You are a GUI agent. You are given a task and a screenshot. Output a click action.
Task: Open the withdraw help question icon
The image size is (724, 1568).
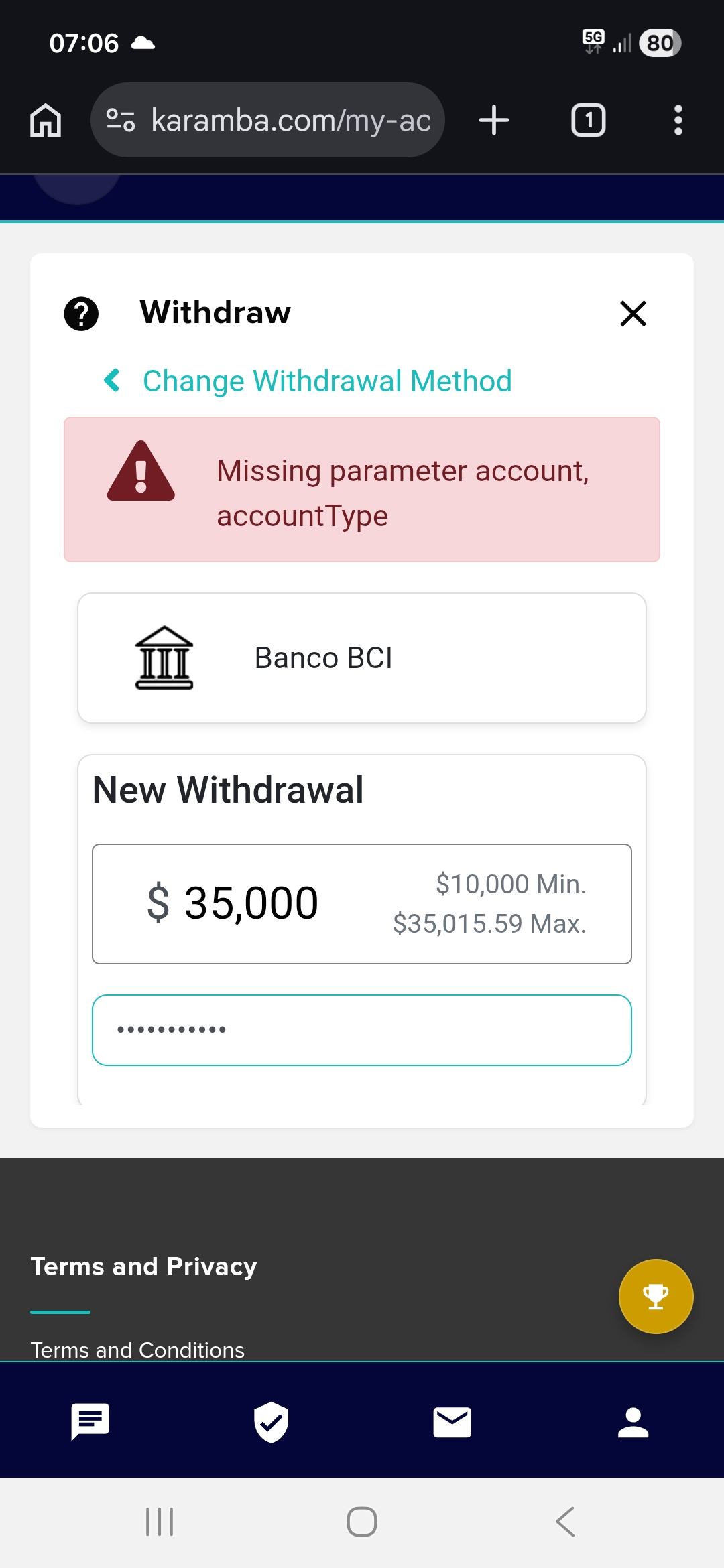(81, 313)
